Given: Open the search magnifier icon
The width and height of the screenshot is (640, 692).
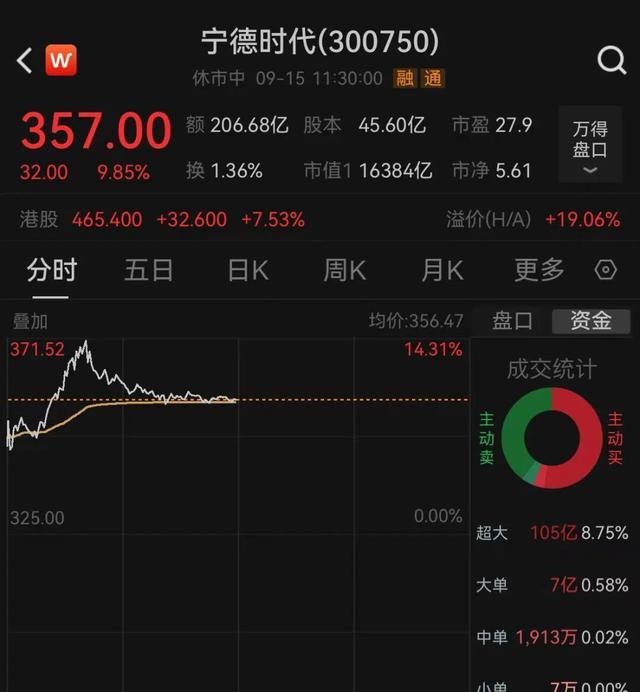Looking at the screenshot, I should (611, 60).
